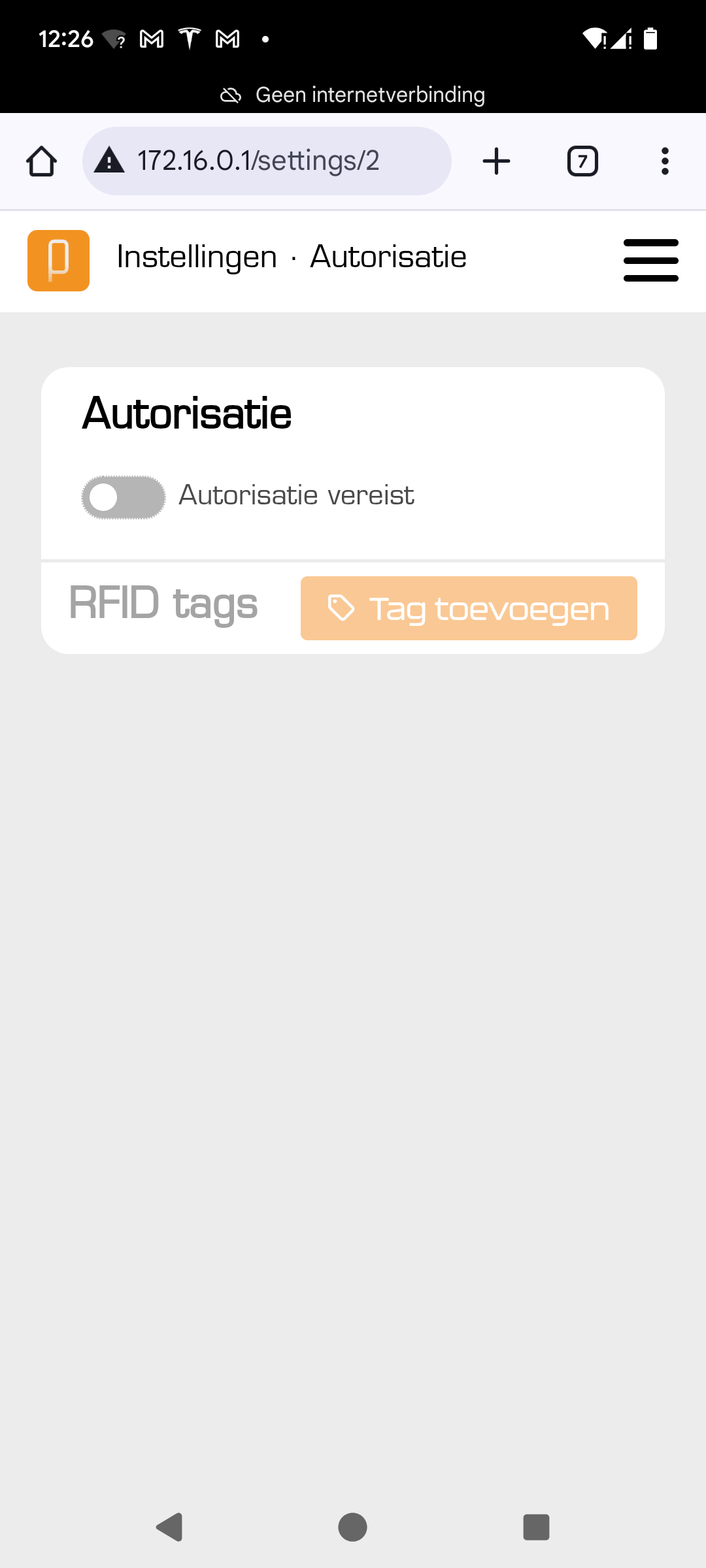
Task: Open a new browser tab
Action: pyautogui.click(x=496, y=161)
